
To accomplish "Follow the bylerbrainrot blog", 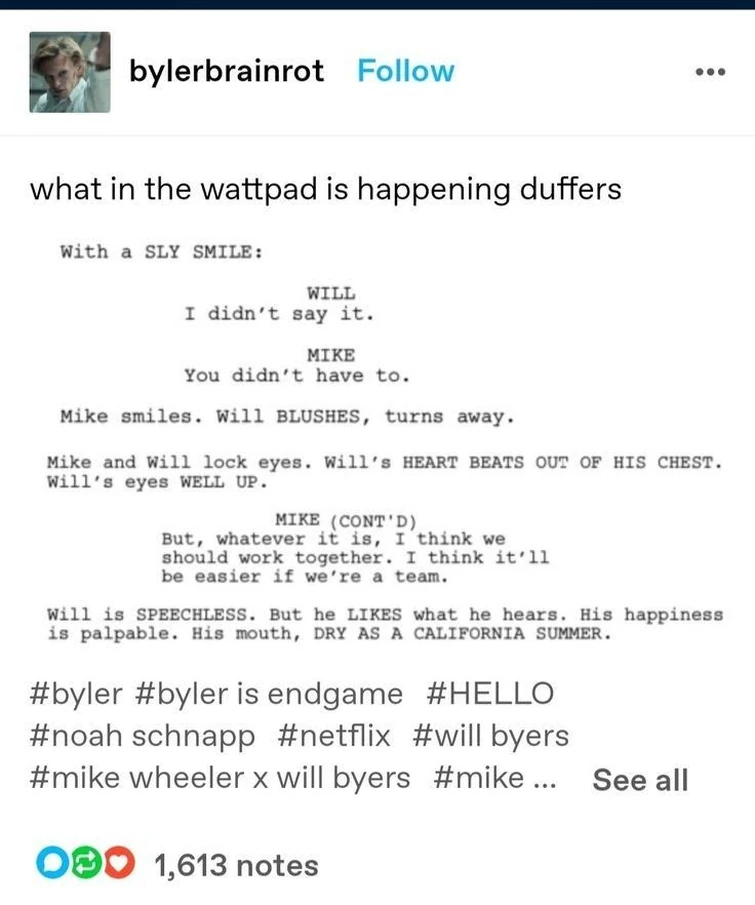I will (x=405, y=72).
